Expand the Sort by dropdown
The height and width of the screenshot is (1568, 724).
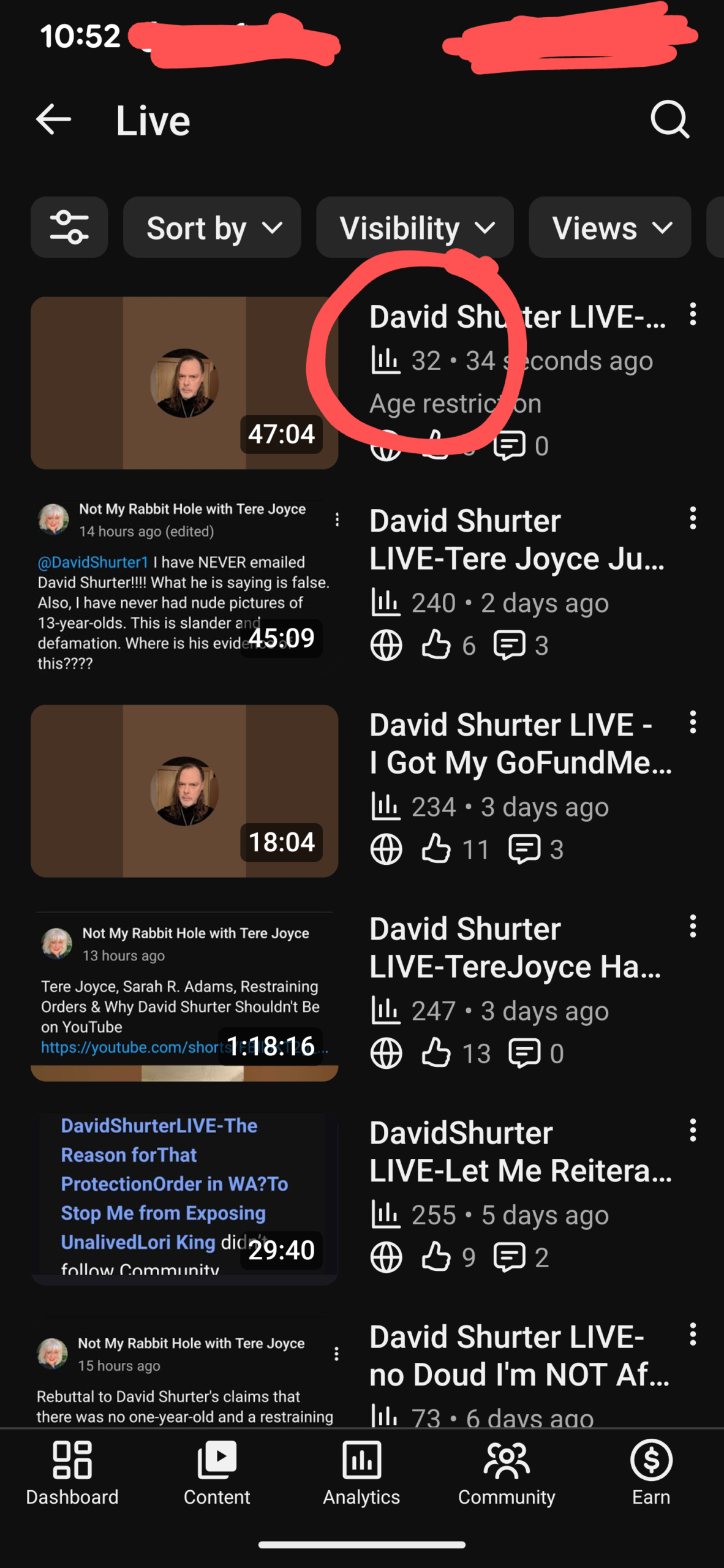tap(212, 227)
